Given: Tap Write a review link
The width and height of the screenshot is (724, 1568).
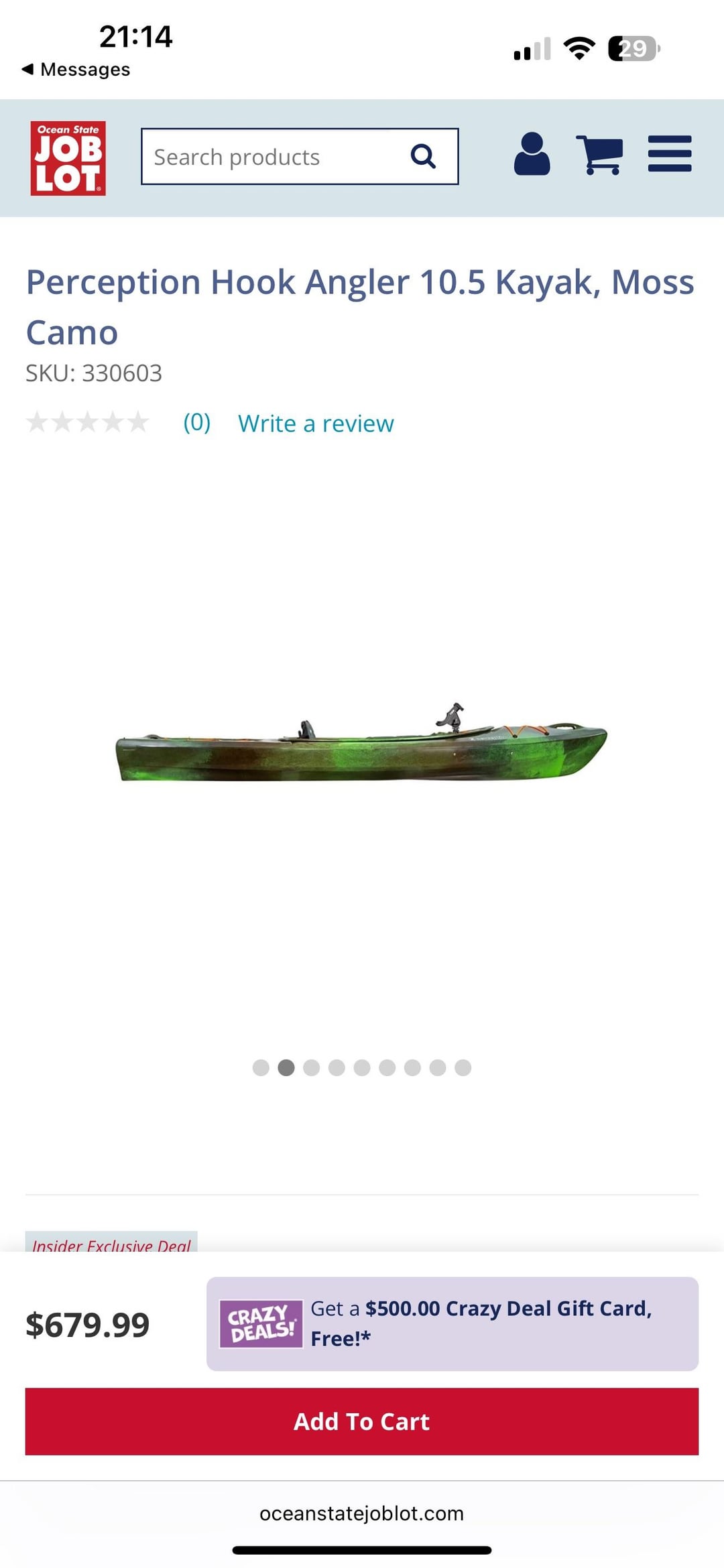Looking at the screenshot, I should click(x=316, y=423).
